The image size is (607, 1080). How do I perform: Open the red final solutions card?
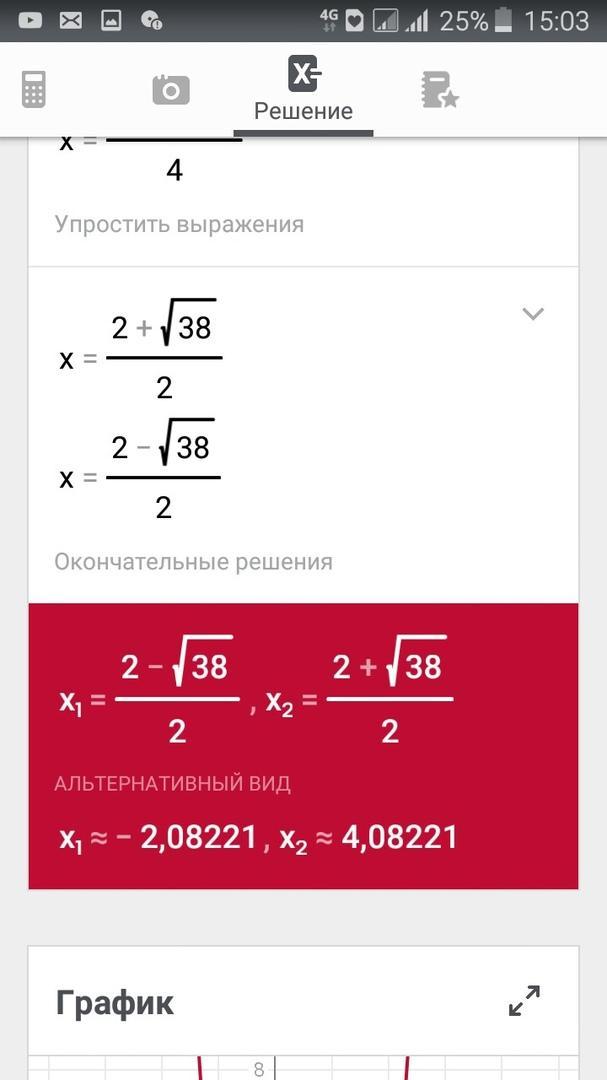[x=303, y=745]
